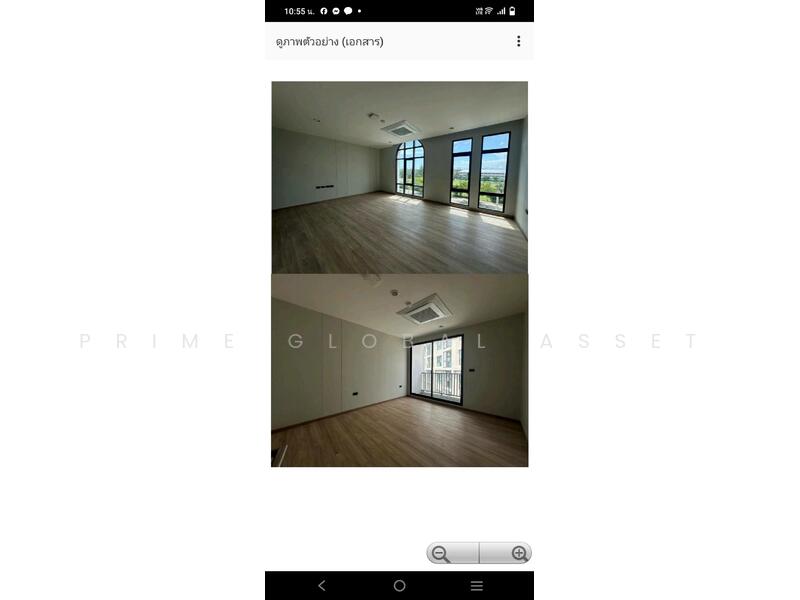Screen dimensions: 800x600
Task: Zoom out with the minus magnifier
Action: (442, 554)
